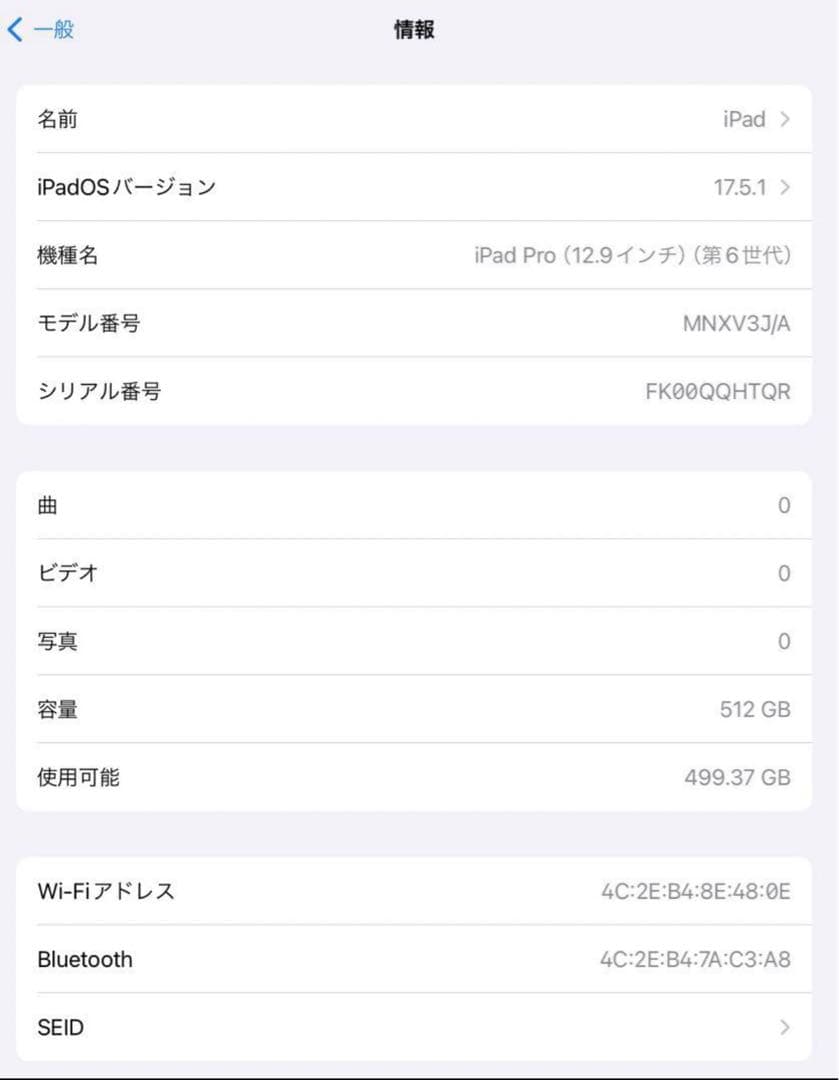Select the ビデオ count row
The image size is (839, 1080).
click(x=420, y=573)
